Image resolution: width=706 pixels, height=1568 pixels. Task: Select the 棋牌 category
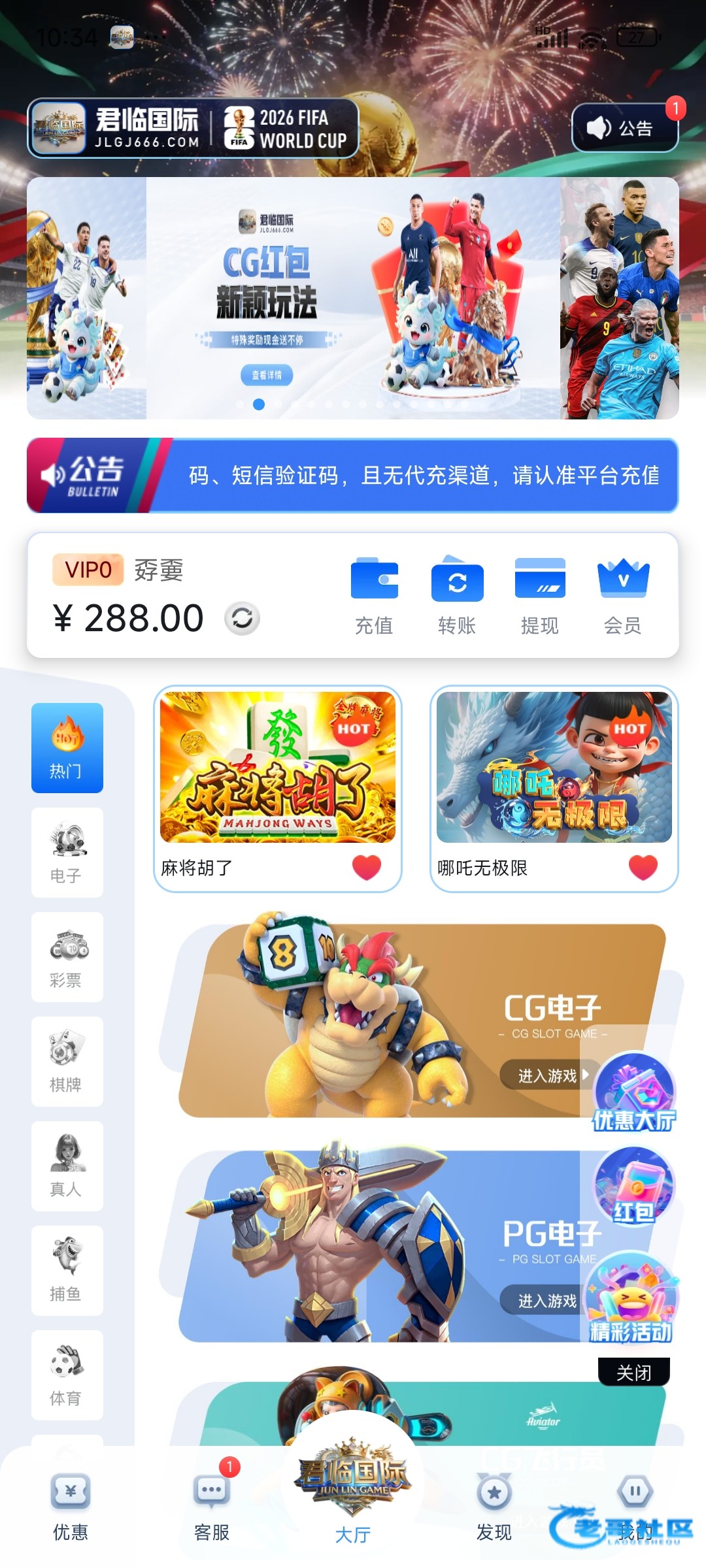(67, 1062)
